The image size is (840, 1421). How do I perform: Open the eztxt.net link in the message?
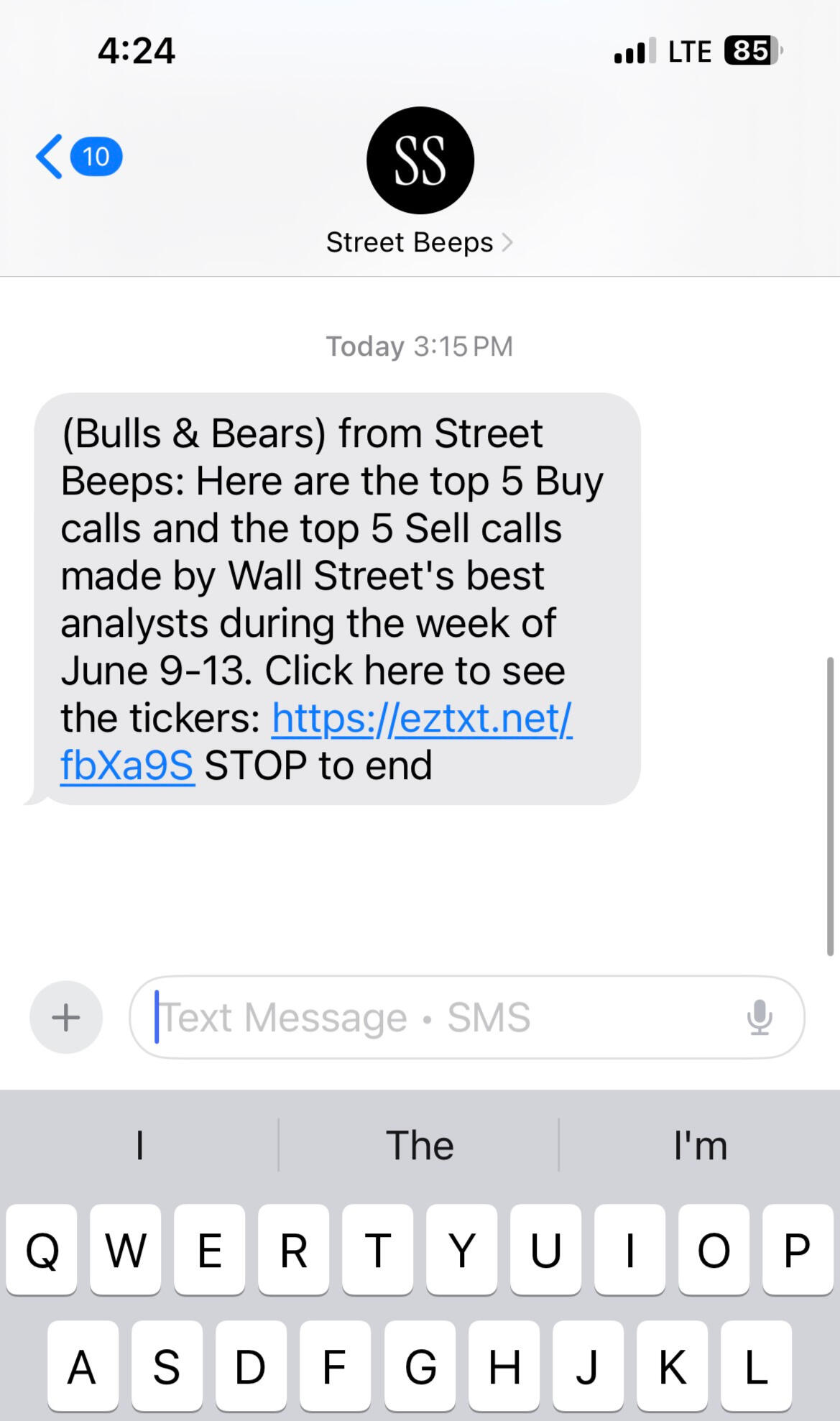(421, 718)
